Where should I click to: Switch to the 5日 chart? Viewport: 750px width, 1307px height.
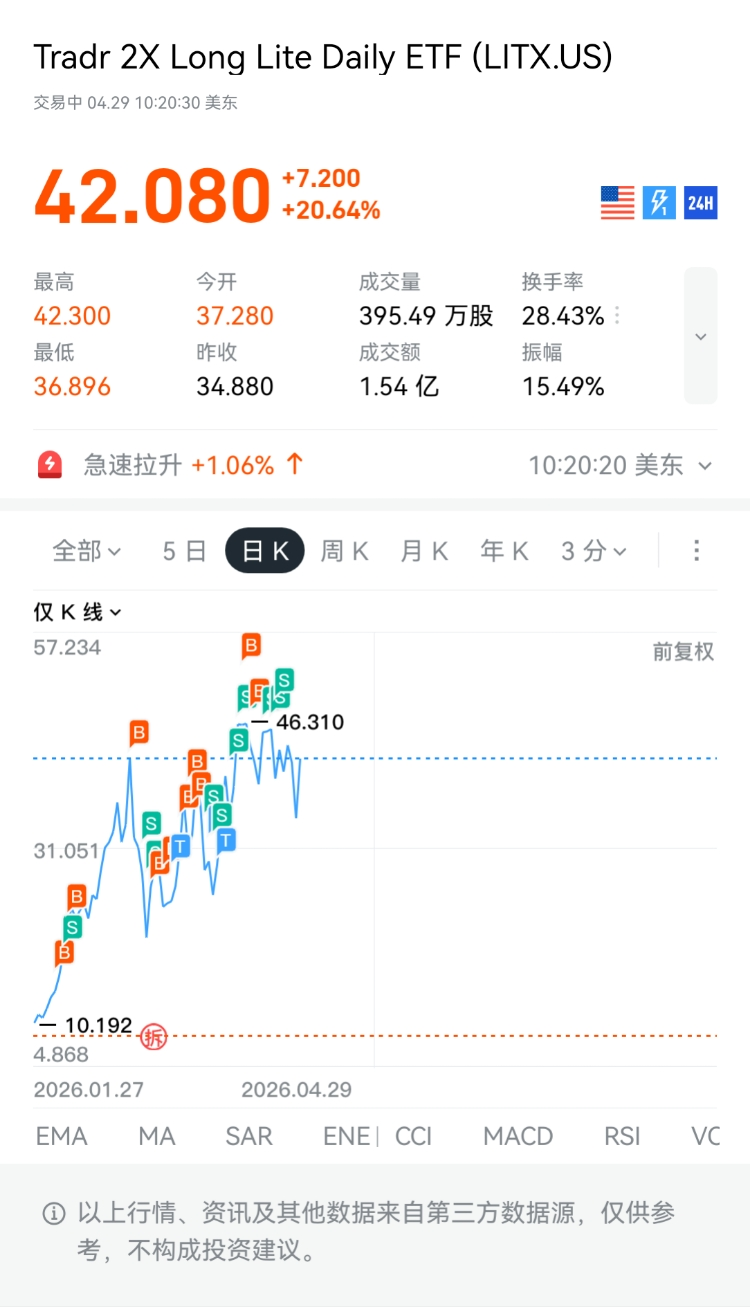184,551
